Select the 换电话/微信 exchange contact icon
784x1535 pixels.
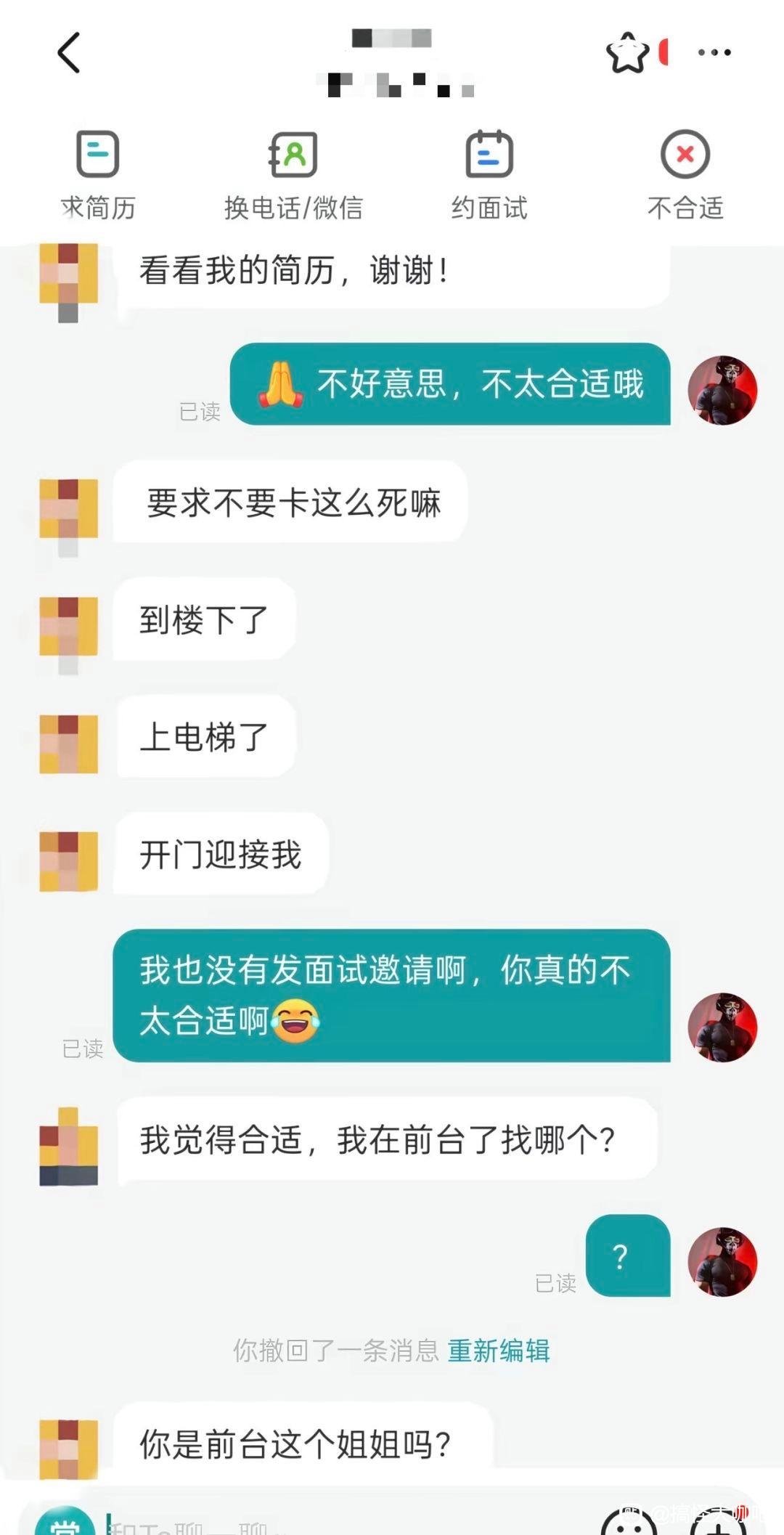pos(294,153)
